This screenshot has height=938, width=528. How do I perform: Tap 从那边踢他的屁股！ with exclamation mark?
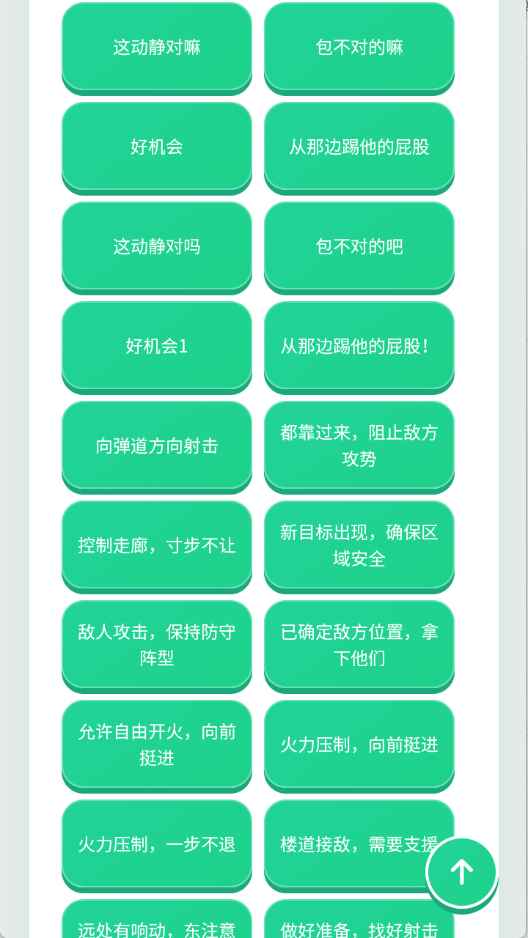pyautogui.click(x=359, y=346)
